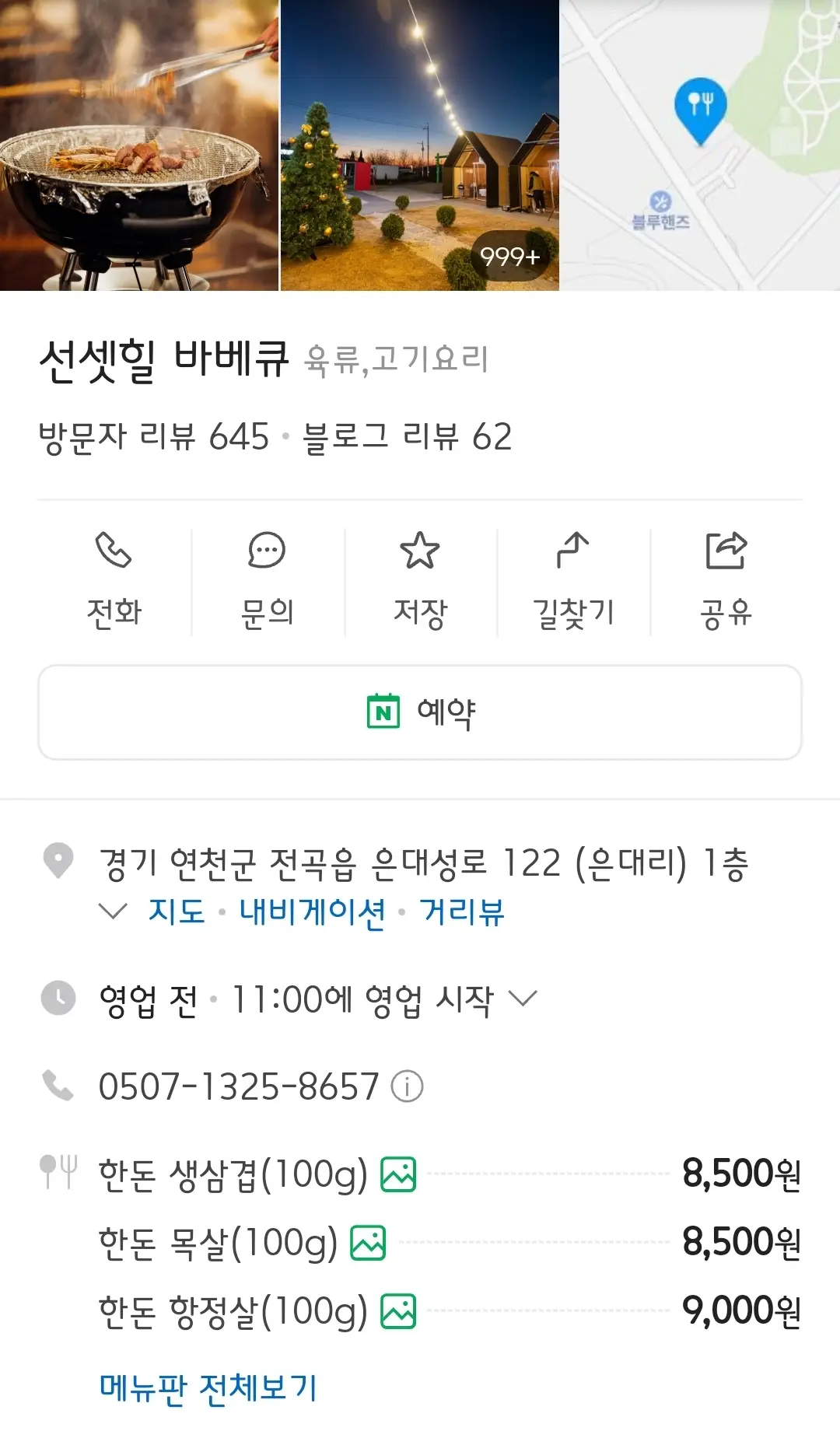840x1431 pixels.
Task: Open 거리뷰 street view link
Action: [x=462, y=911]
